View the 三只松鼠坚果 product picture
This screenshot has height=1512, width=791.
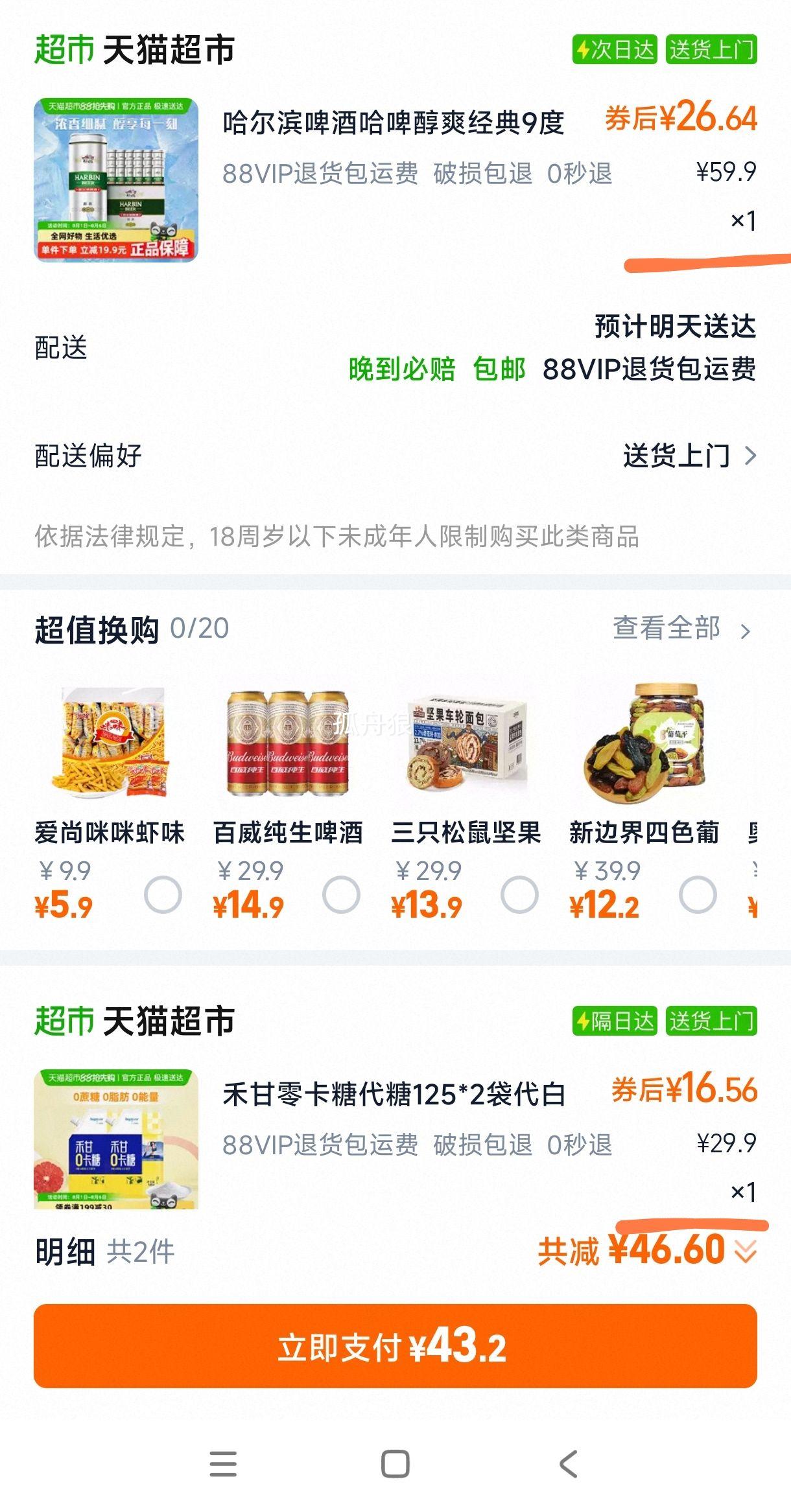tap(466, 743)
